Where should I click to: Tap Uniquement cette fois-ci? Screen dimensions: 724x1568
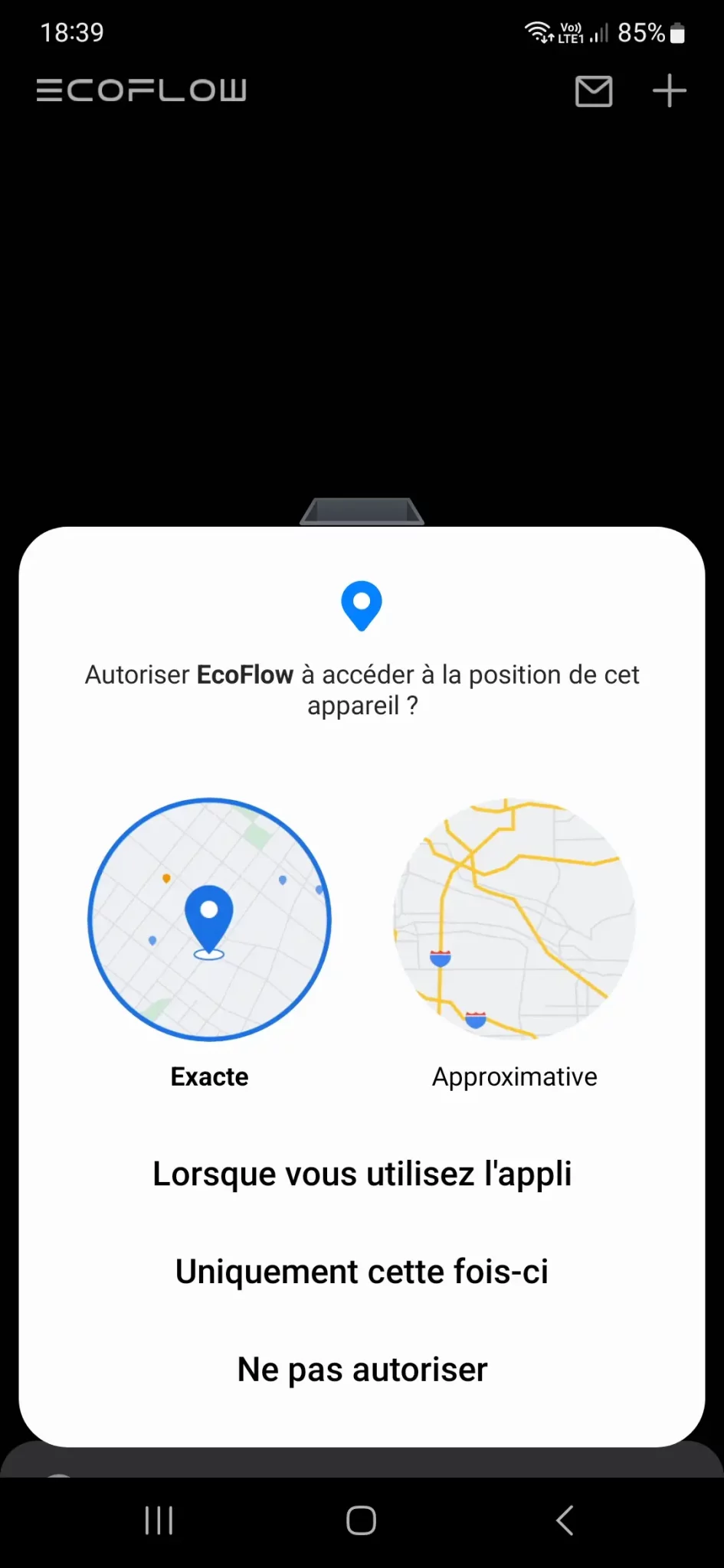pos(362,1272)
